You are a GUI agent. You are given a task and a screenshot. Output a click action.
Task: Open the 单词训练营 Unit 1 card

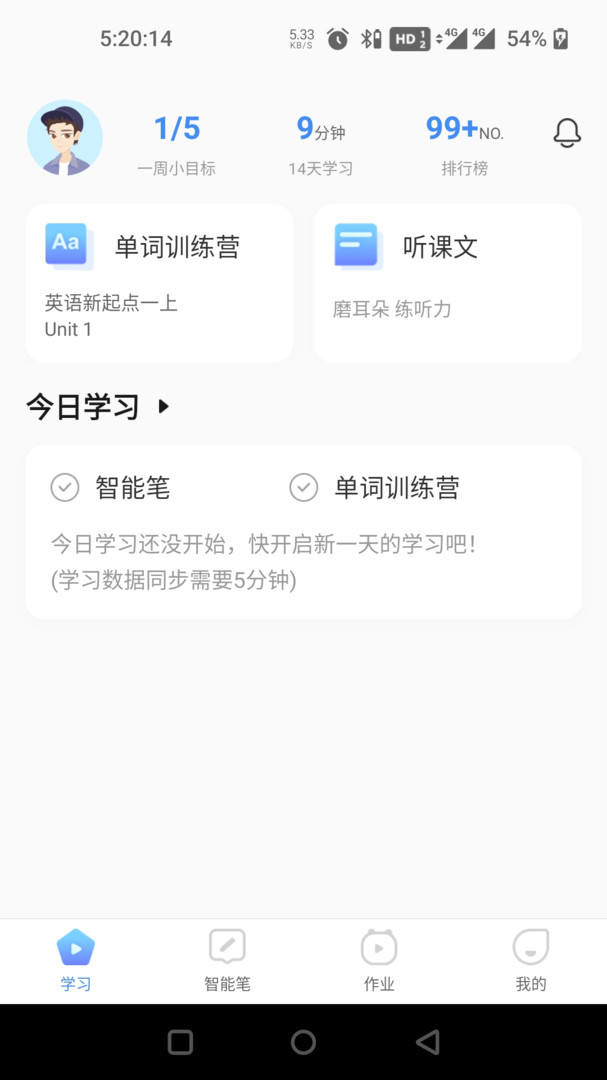pyautogui.click(x=160, y=283)
